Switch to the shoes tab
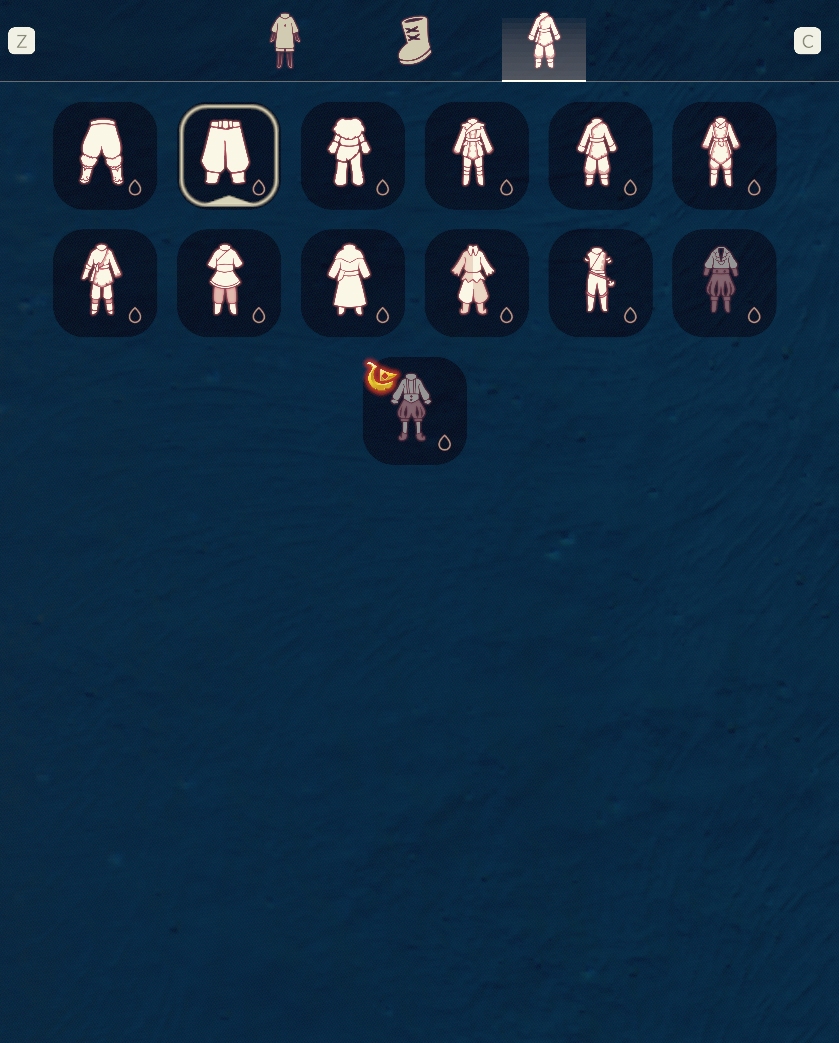The width and height of the screenshot is (839, 1043). tap(414, 41)
